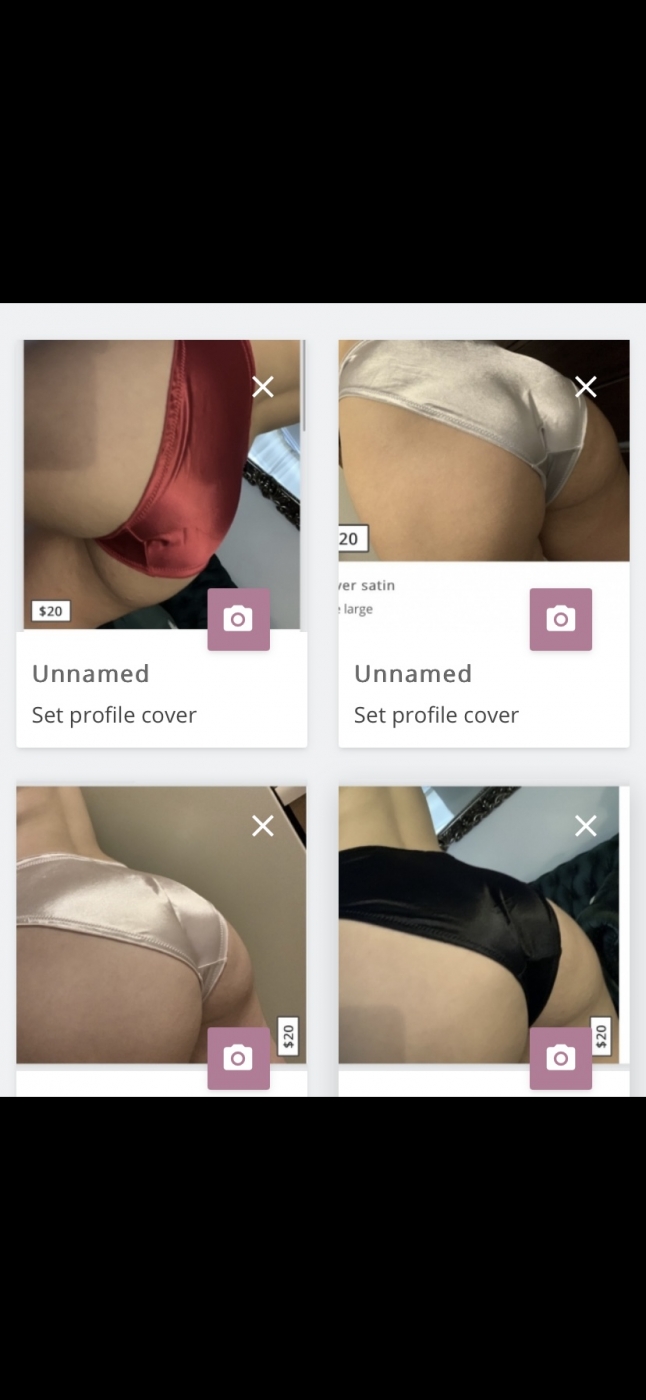
Task: Set red satin photo as profile cover
Action: pyautogui.click(x=114, y=715)
